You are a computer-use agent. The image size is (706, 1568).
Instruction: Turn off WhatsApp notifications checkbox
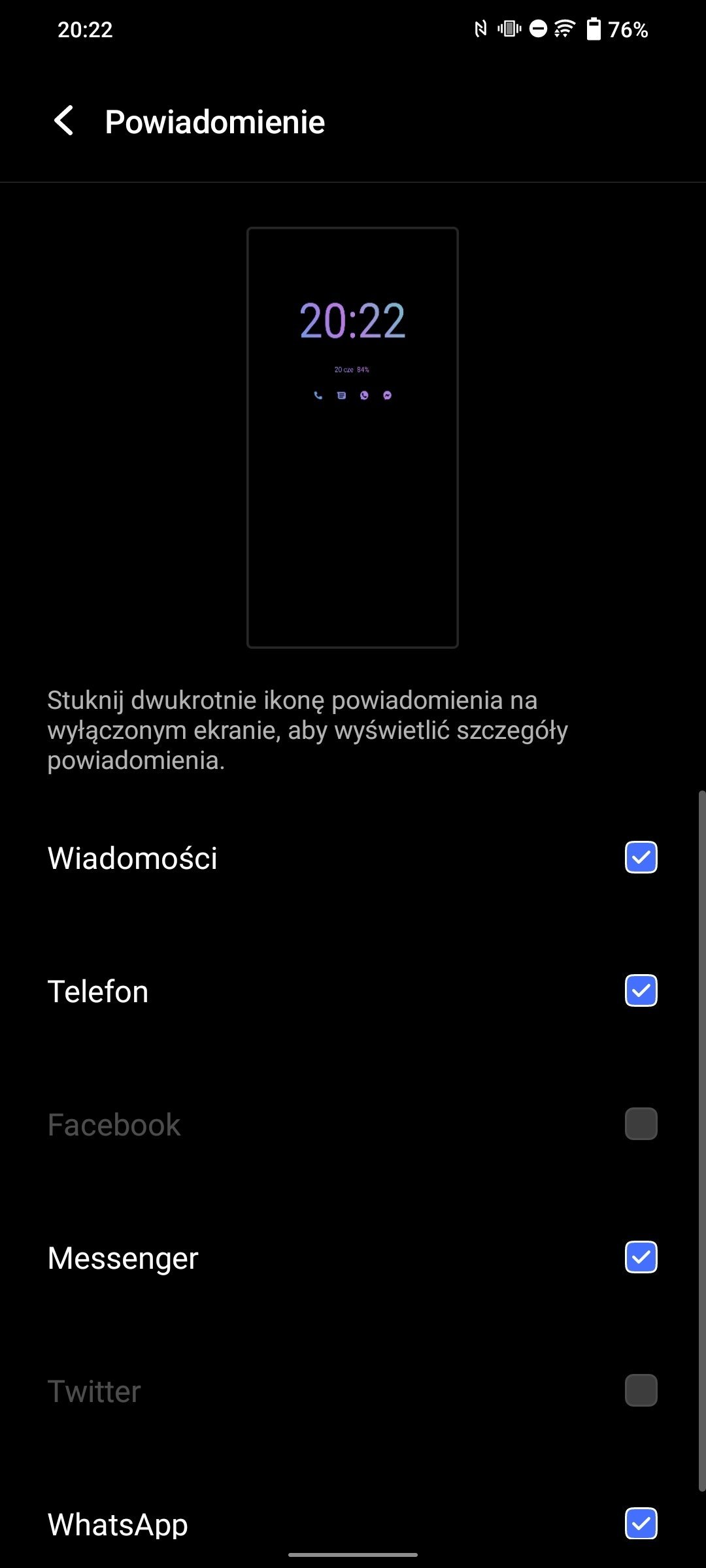[641, 1524]
